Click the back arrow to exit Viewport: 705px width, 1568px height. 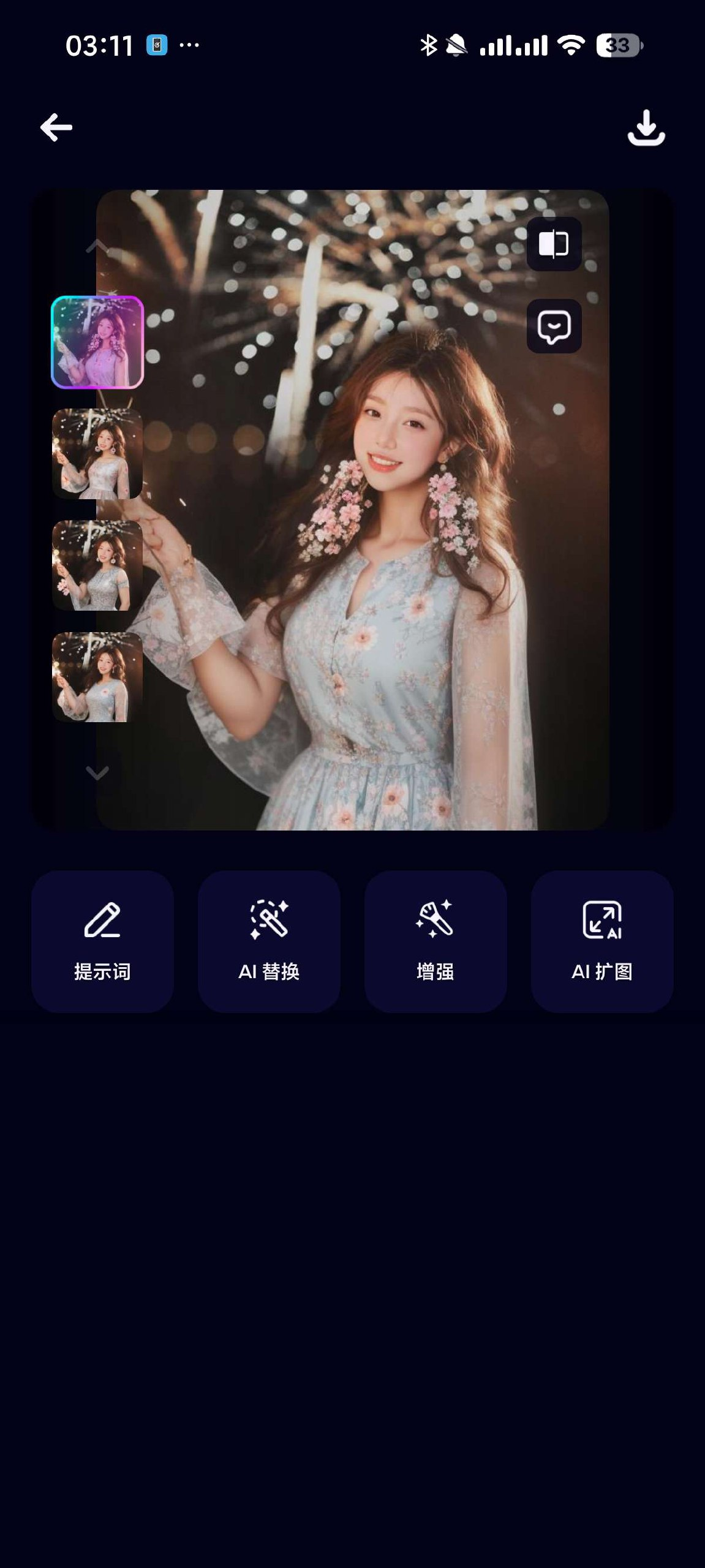pyautogui.click(x=56, y=127)
